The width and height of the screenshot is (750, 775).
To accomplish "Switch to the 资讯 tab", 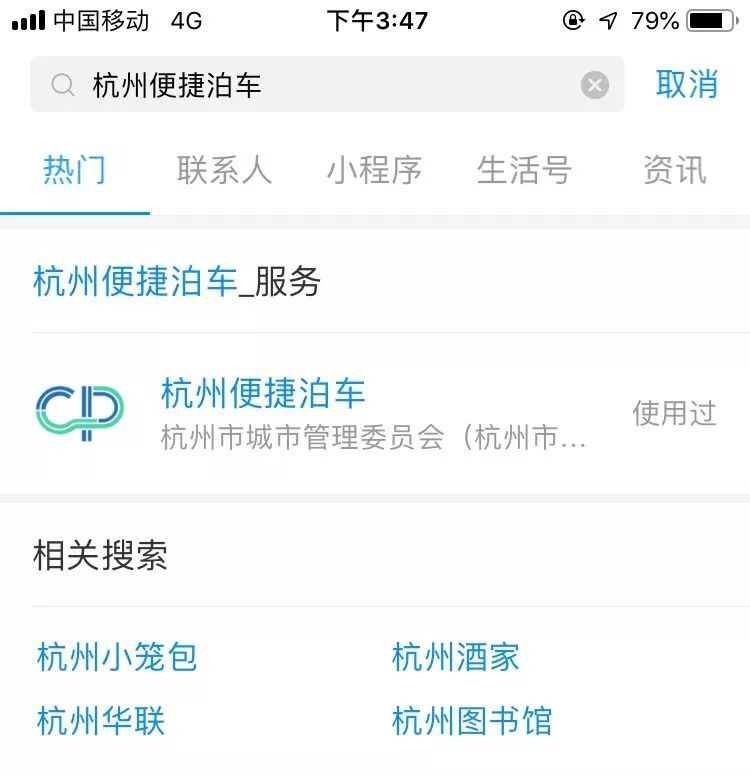I will click(x=674, y=170).
